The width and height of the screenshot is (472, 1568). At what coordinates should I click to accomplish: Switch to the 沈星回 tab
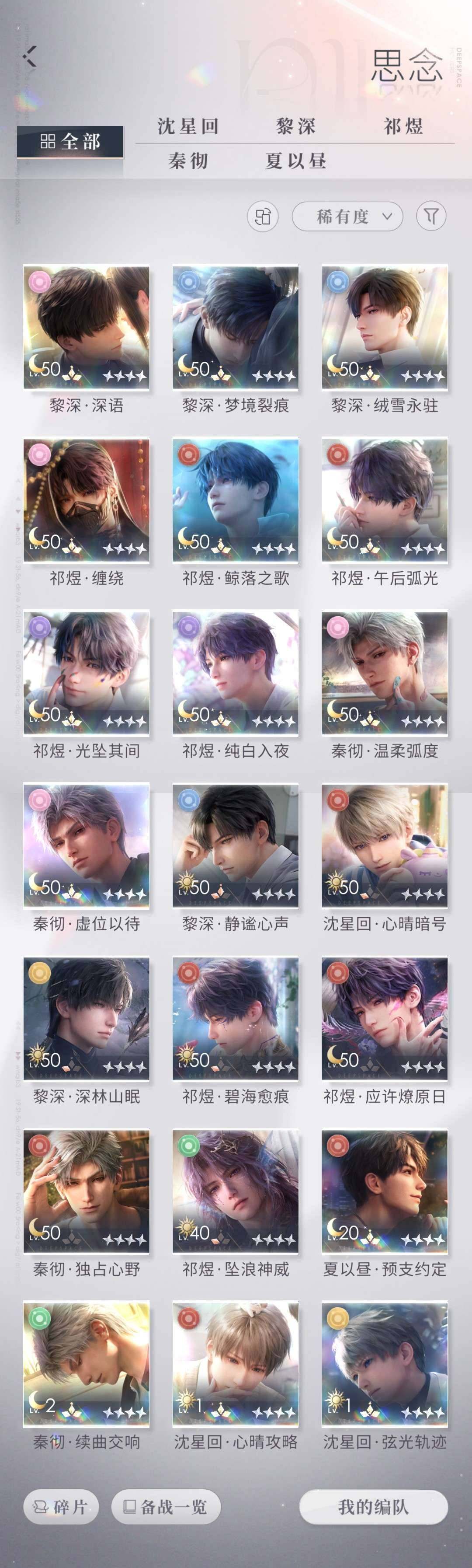point(188,126)
